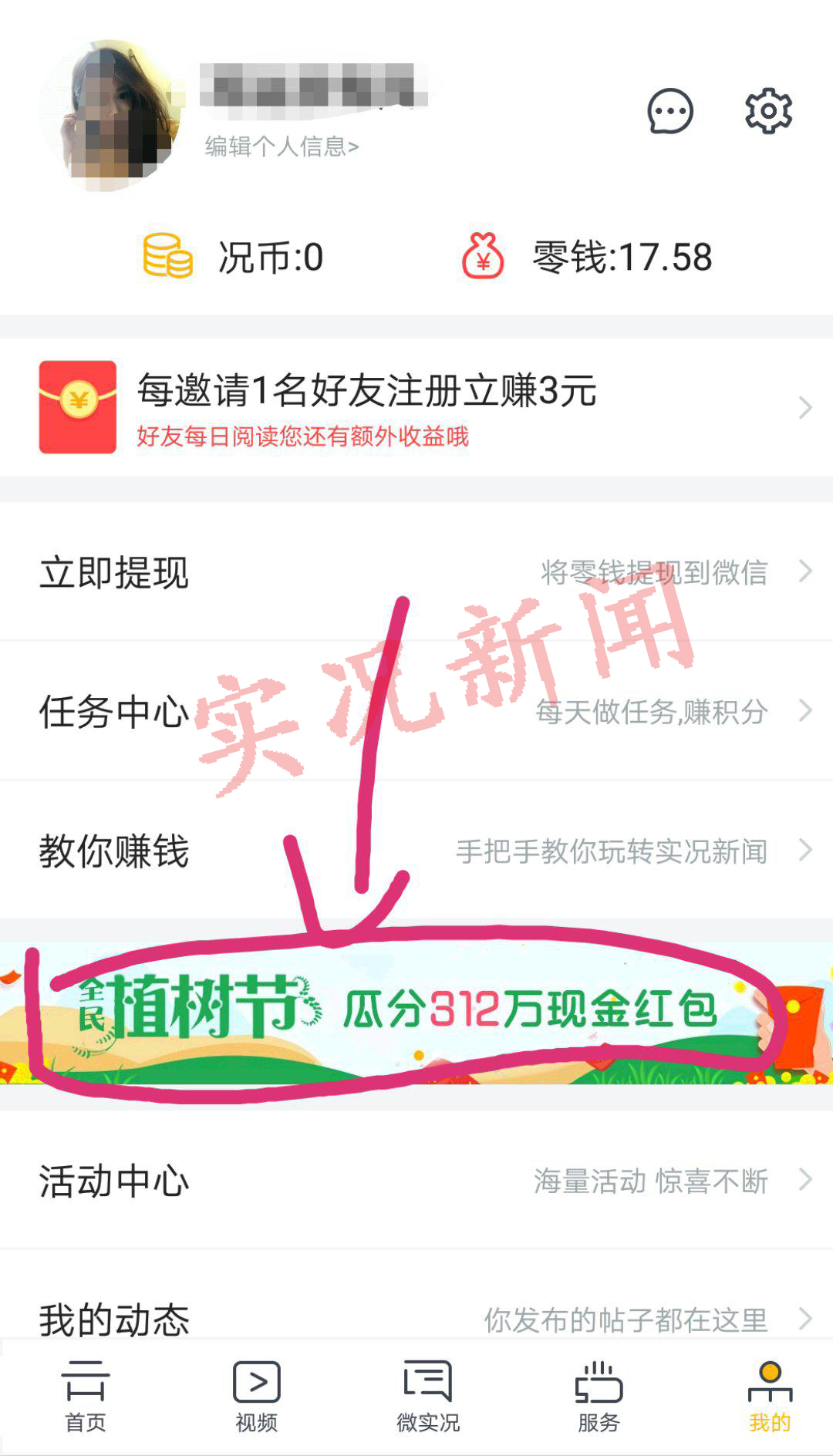Open the invite friends 赚3元 row
The image size is (833, 1456).
(x=416, y=407)
